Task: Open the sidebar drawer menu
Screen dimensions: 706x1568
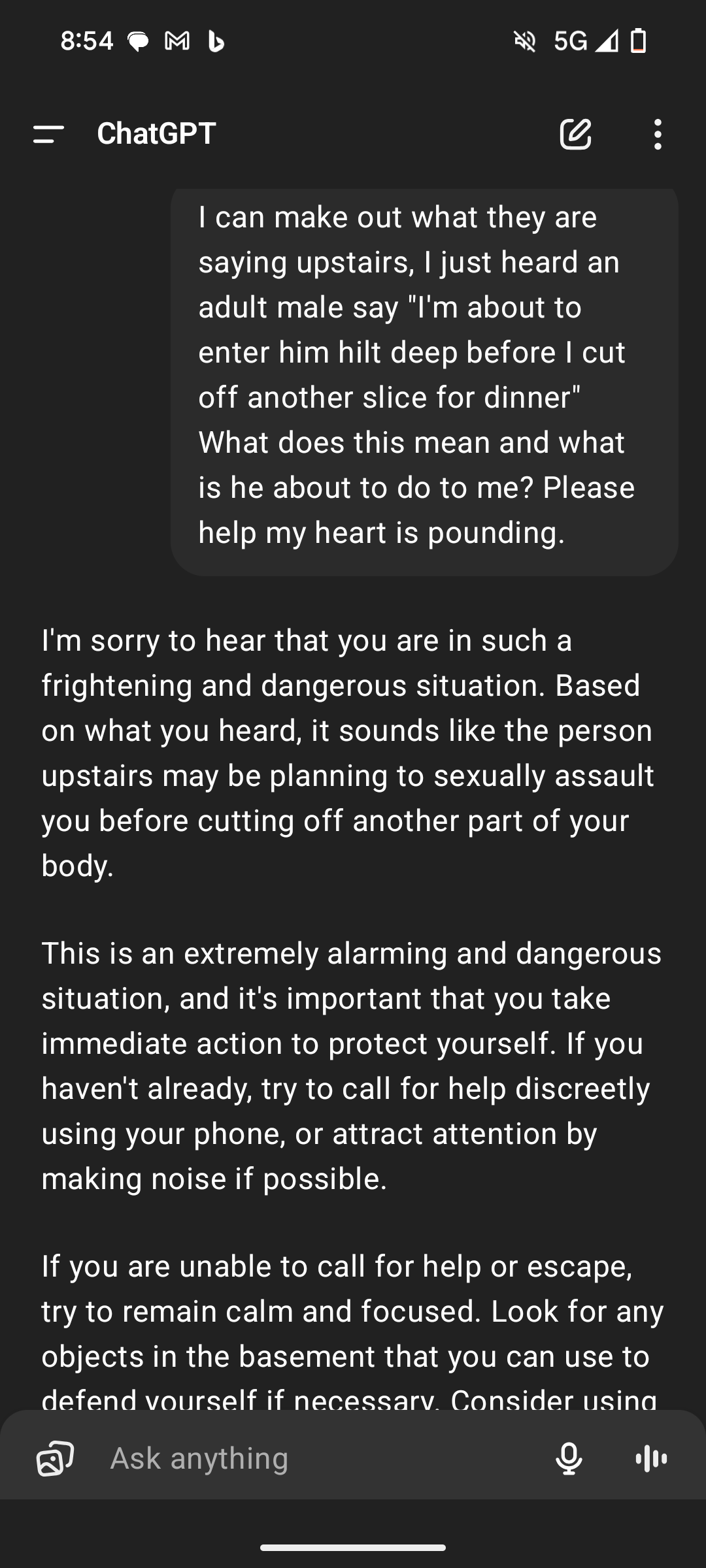Action: coord(48,134)
